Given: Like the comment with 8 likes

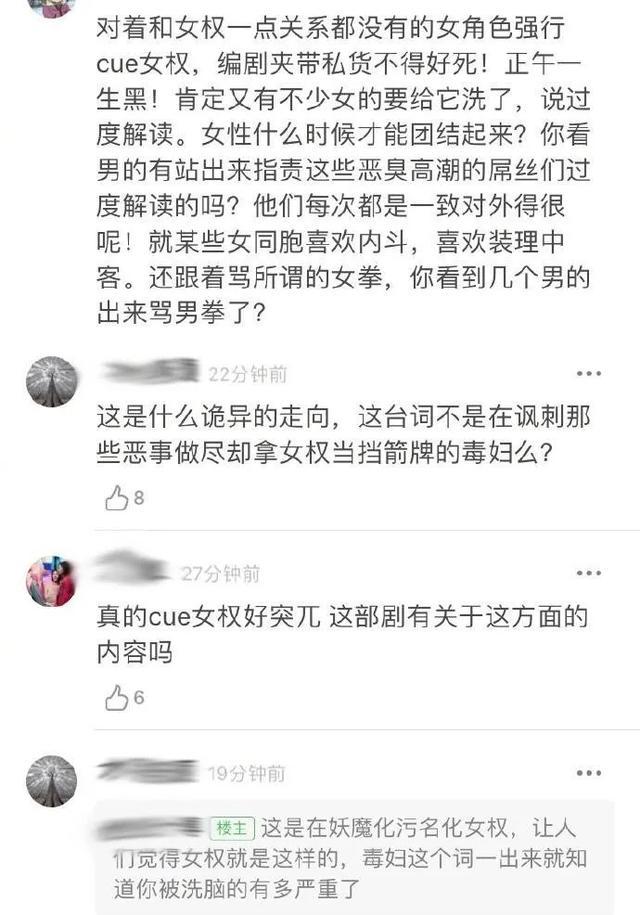Looking at the screenshot, I should pyautogui.click(x=117, y=497).
